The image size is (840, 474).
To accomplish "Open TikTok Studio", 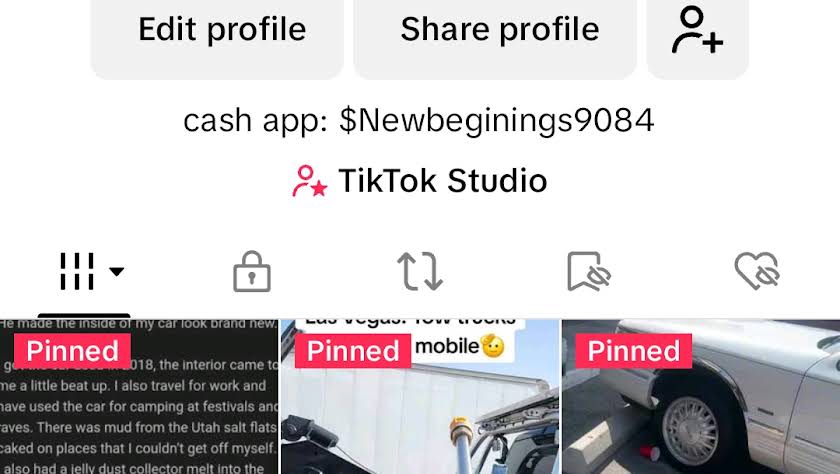I will click(x=420, y=181).
